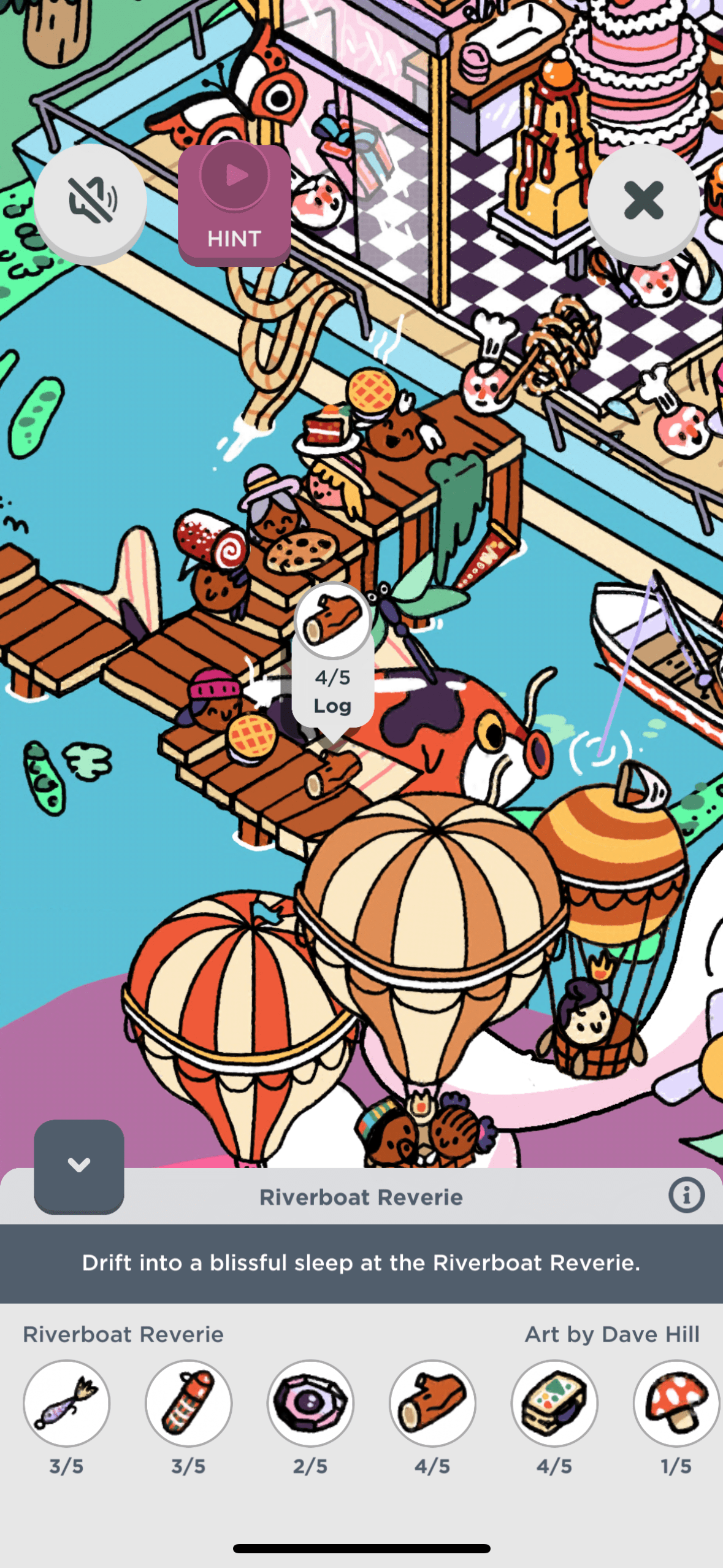Select the sandwich item showing 4/5
This screenshot has height=1568, width=723.
(554, 1403)
